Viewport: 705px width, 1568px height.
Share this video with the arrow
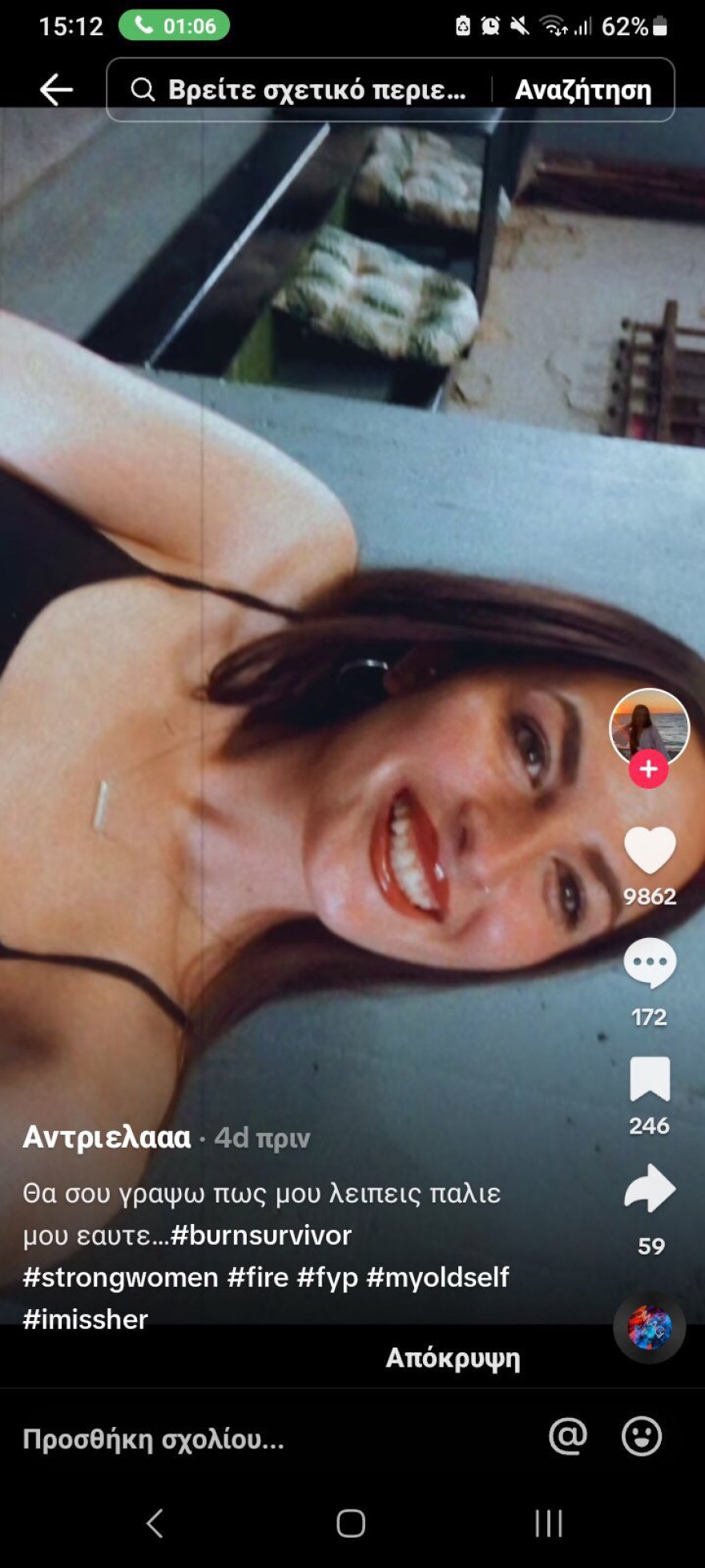650,1188
